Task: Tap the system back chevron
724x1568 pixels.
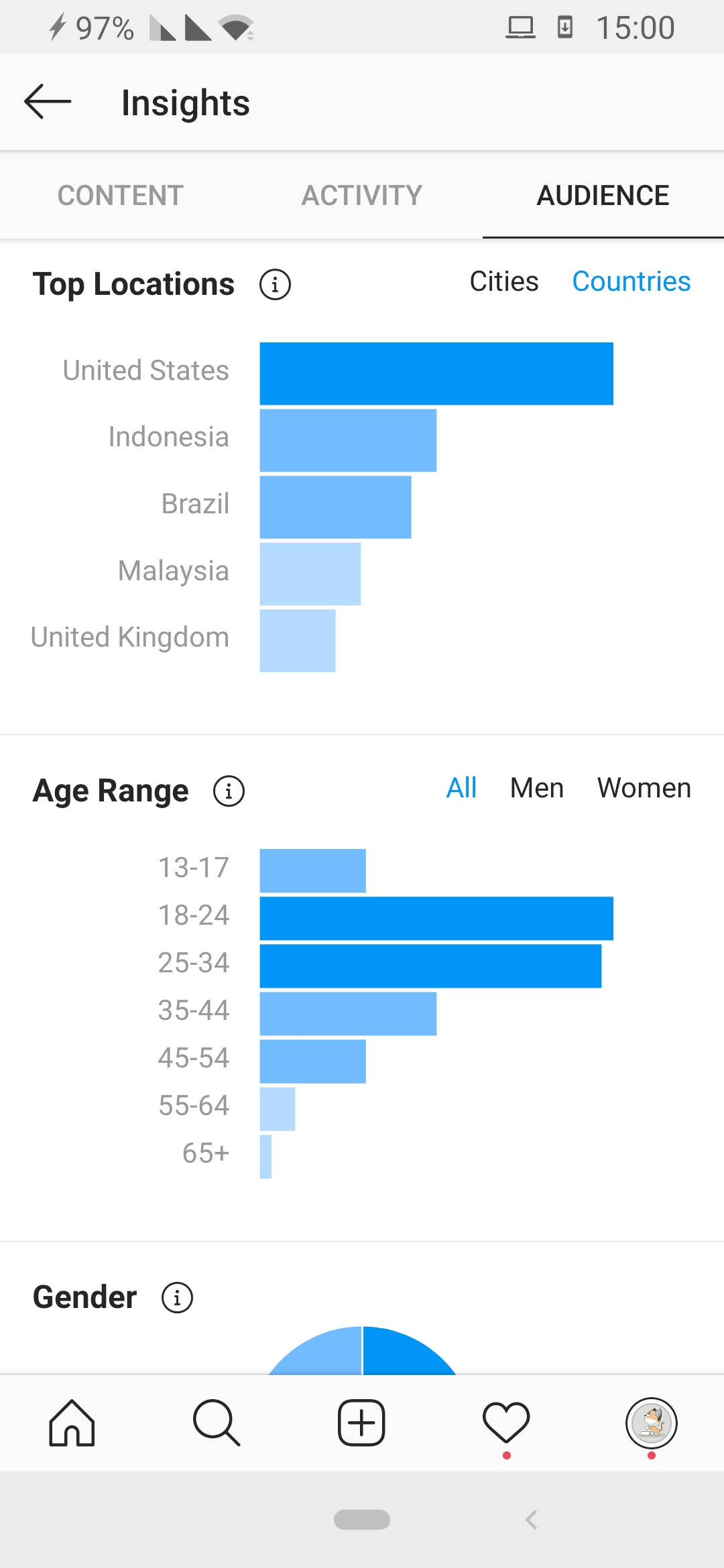Action: tap(532, 1520)
